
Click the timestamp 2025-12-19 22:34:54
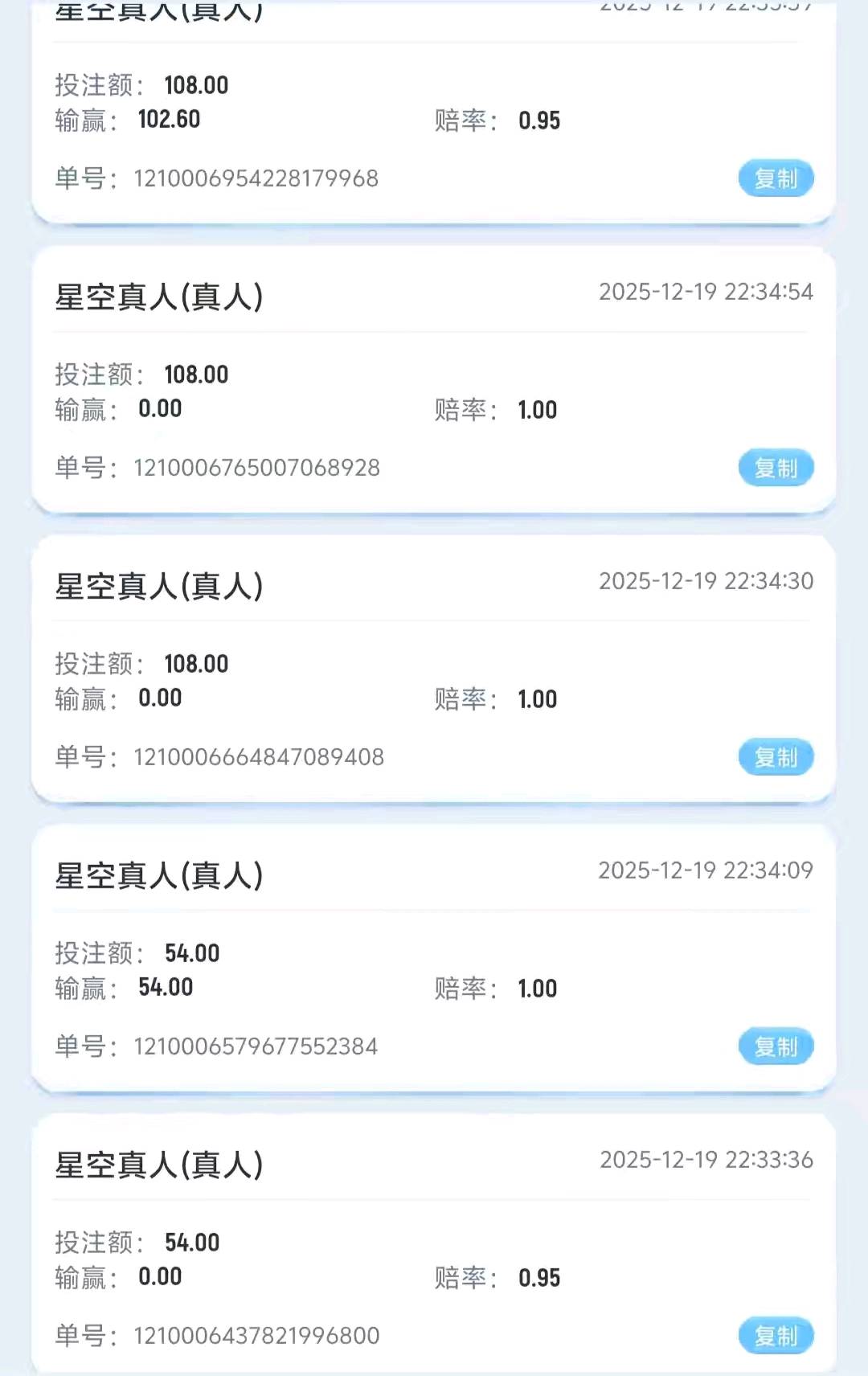point(706,292)
